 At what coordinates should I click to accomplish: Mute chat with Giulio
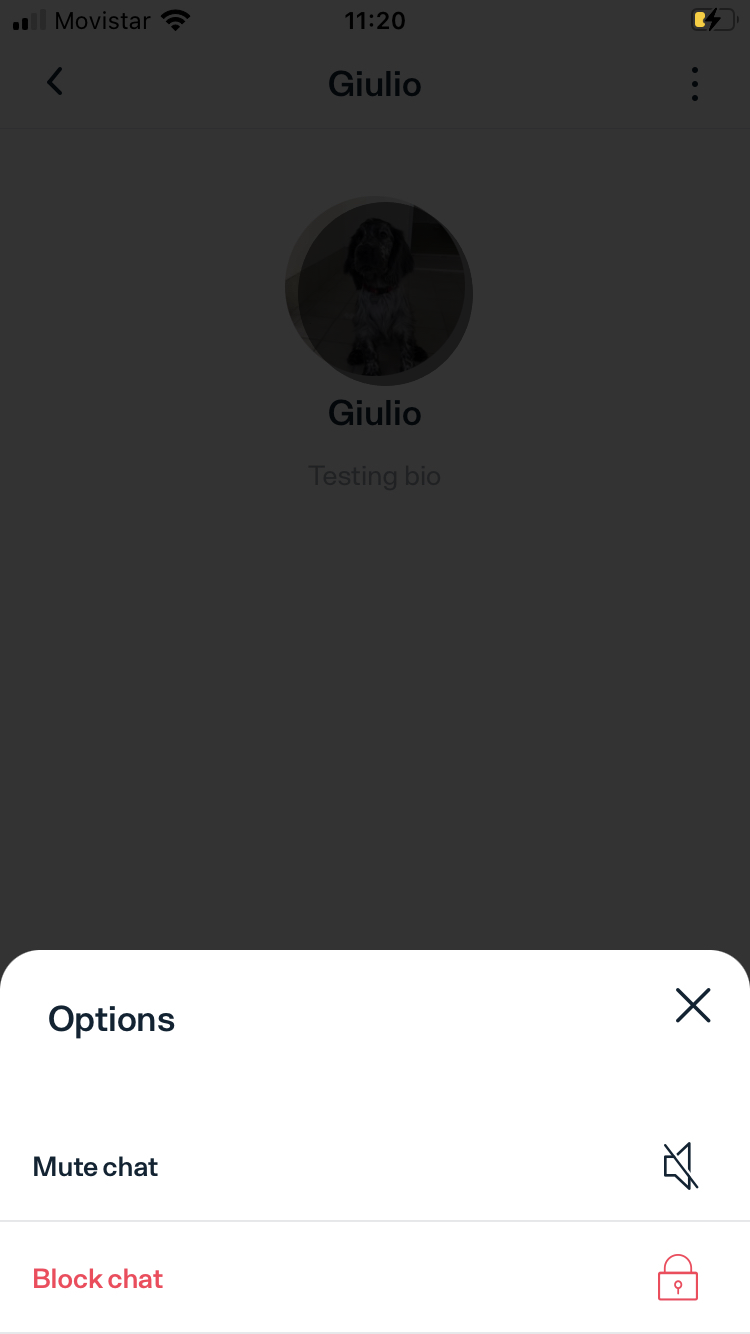coord(375,1166)
